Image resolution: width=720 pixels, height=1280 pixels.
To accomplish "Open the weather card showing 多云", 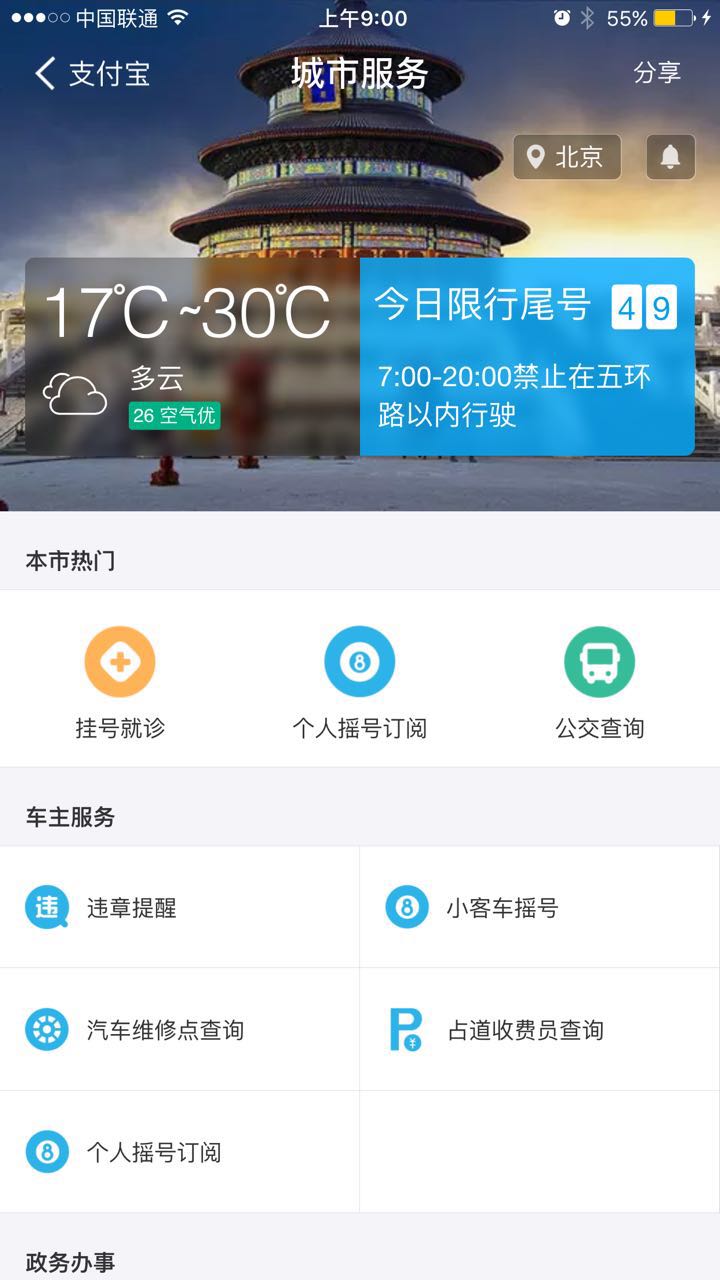I will tap(192, 357).
